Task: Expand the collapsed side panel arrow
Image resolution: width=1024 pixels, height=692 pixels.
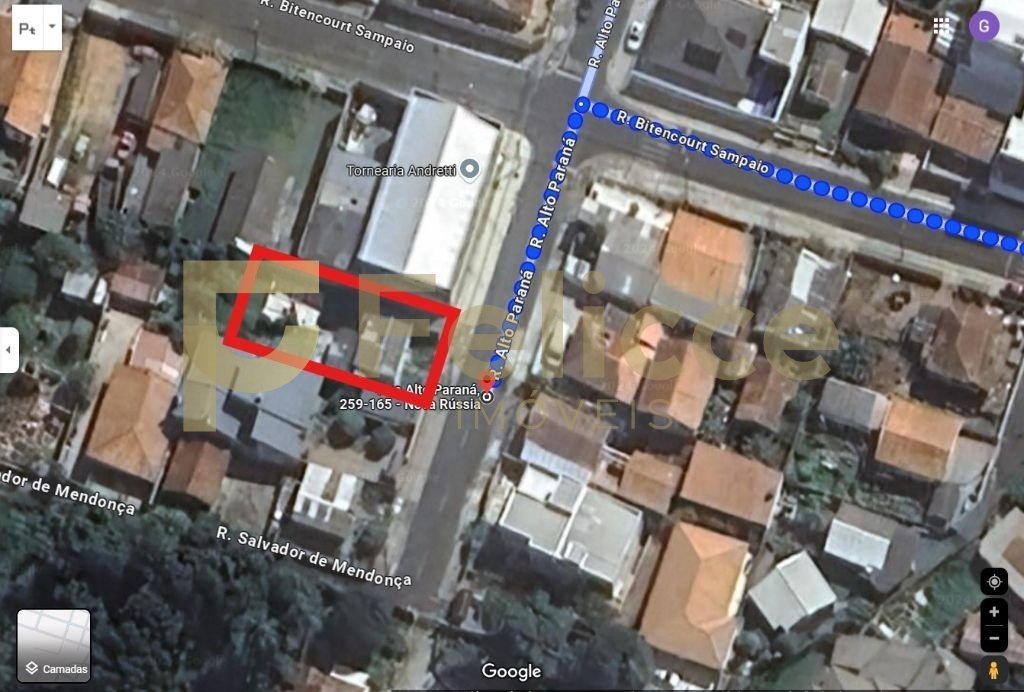Action: 9,350
